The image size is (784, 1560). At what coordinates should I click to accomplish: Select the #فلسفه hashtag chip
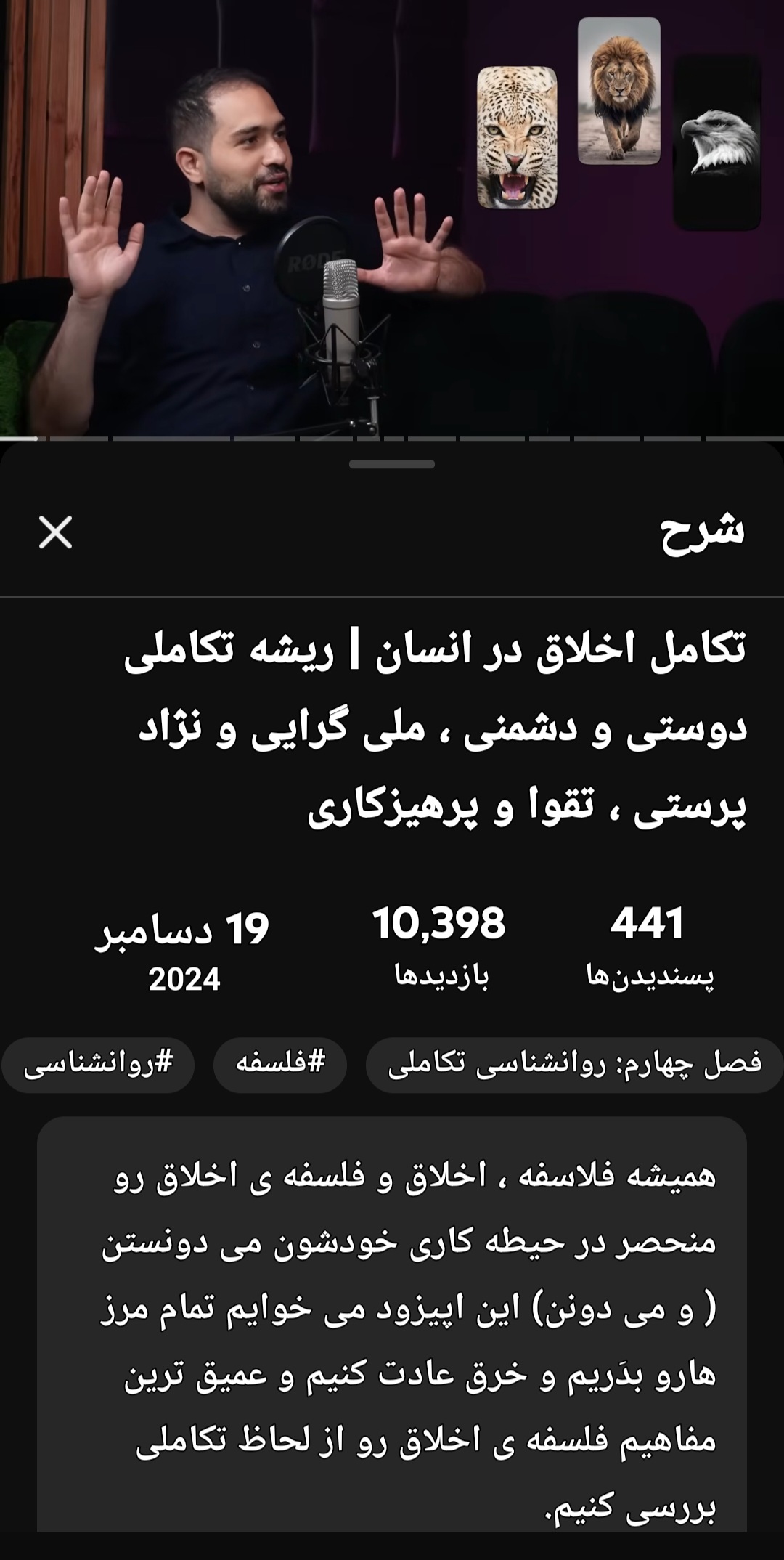coord(280,1065)
